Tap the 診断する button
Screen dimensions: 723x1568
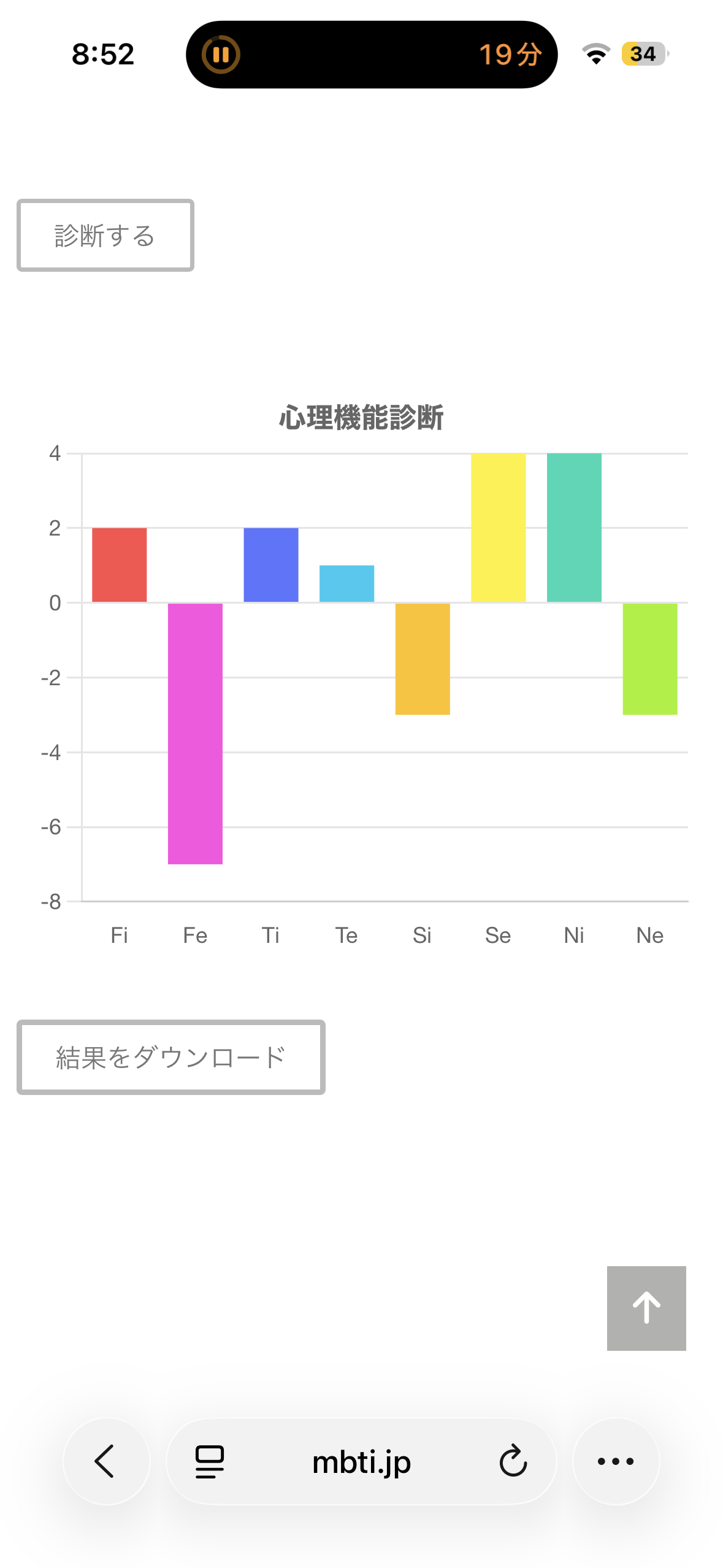tap(105, 235)
